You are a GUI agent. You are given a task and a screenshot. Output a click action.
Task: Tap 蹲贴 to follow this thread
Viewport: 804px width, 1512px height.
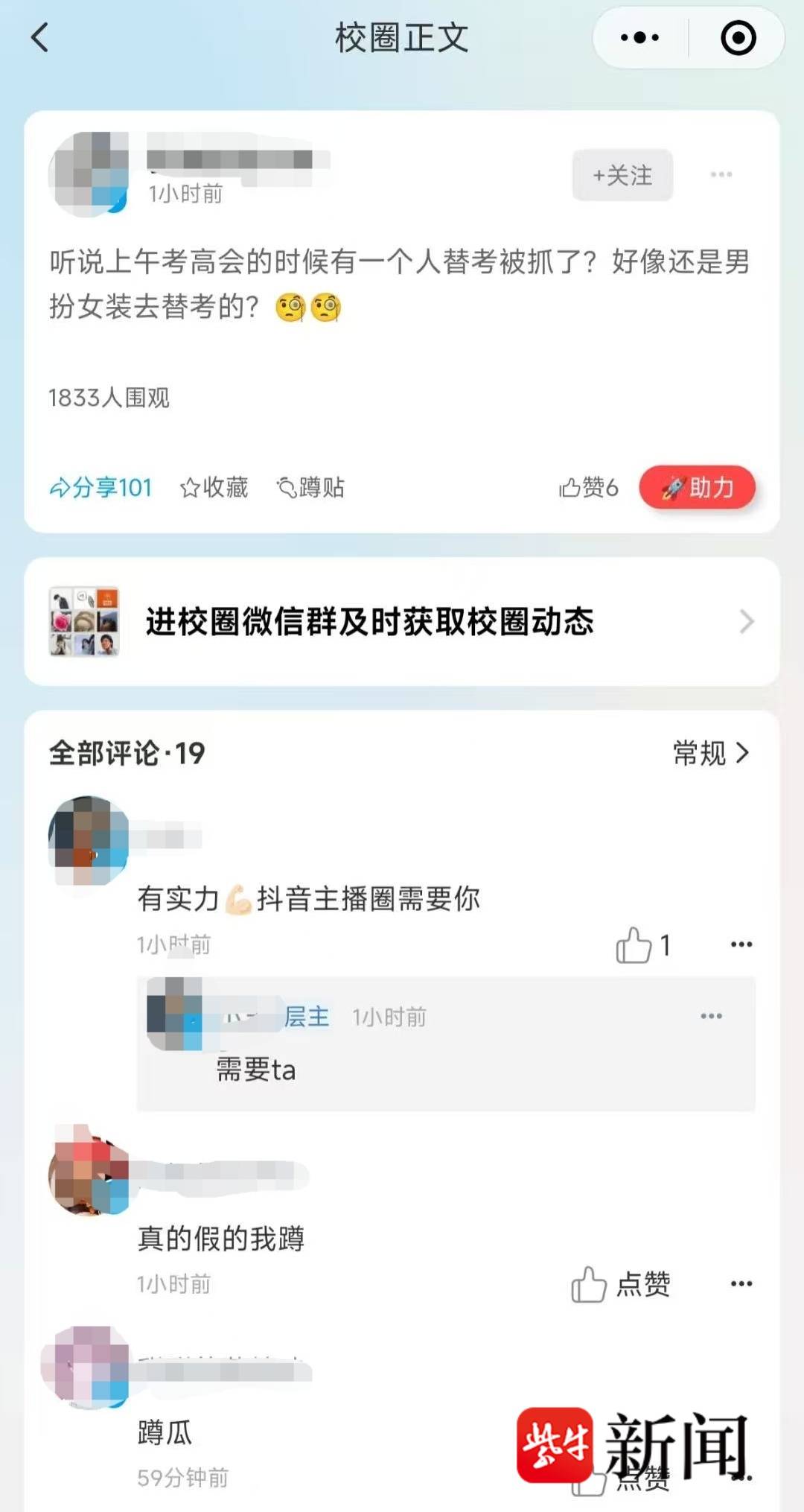point(311,488)
